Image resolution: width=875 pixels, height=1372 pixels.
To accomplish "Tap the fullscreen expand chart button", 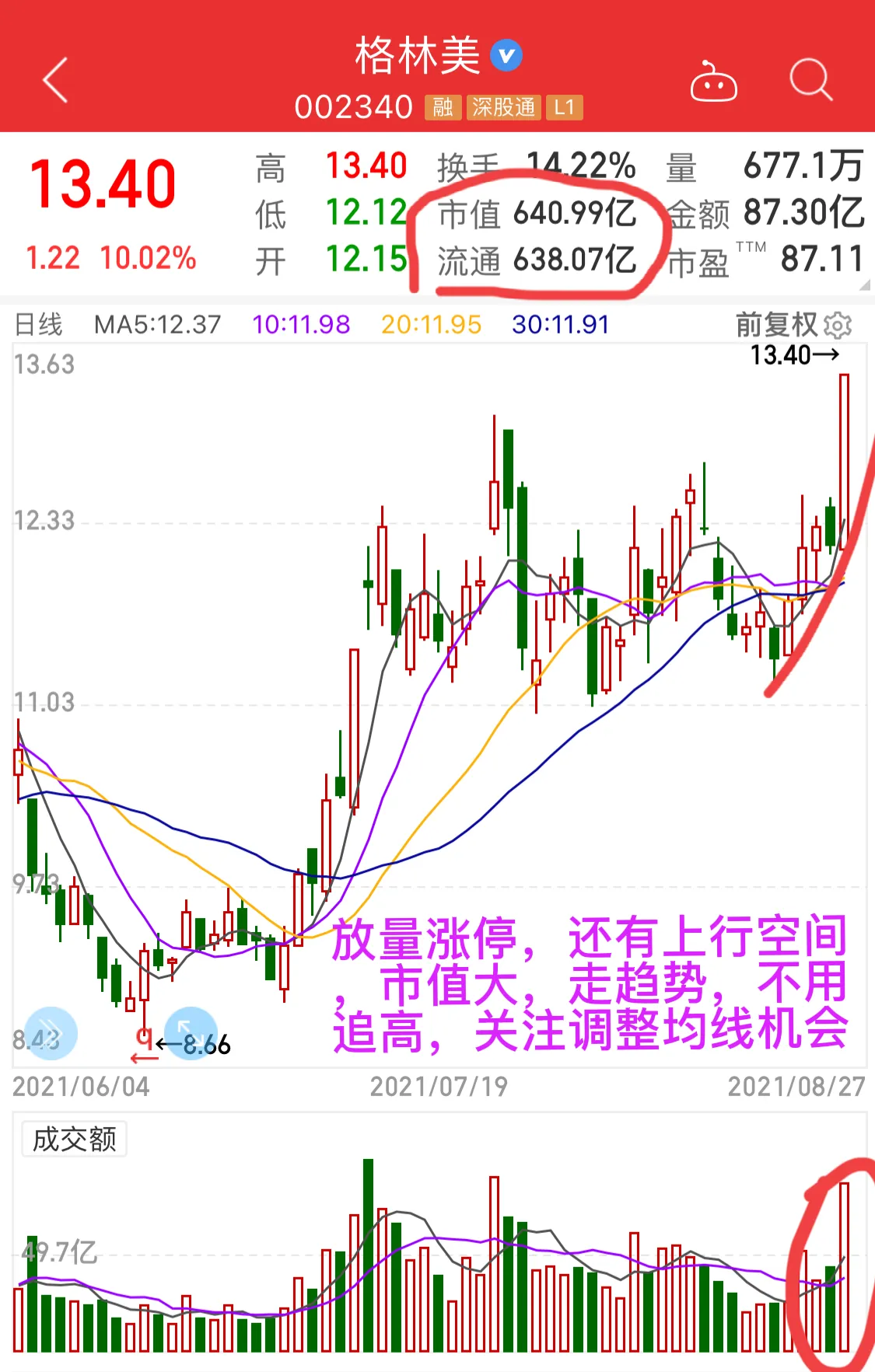I will pyautogui.click(x=191, y=1033).
